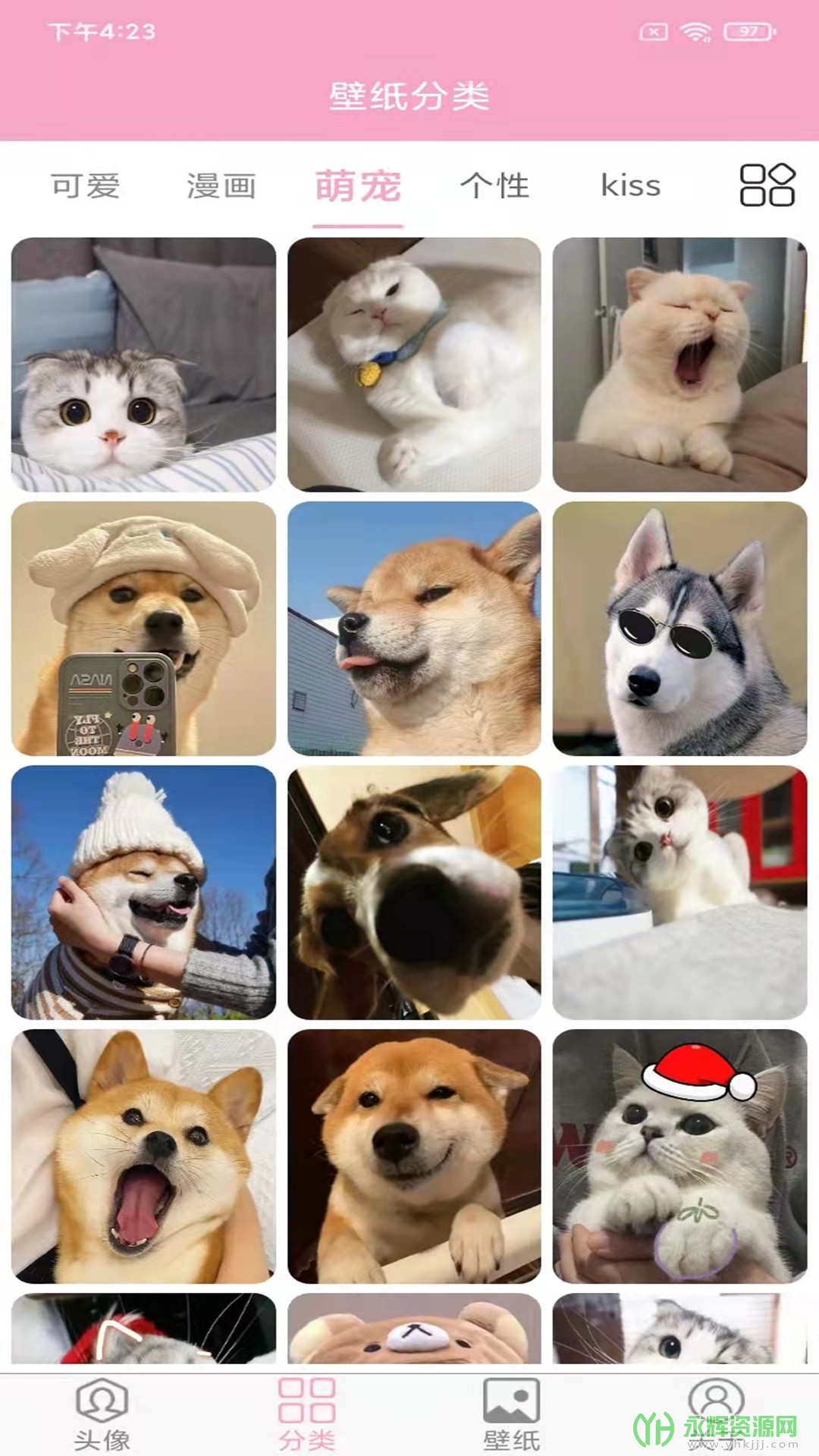This screenshot has height=1456, width=819.
Task: Go to the 头像 bottom tab
Action: [x=102, y=1415]
